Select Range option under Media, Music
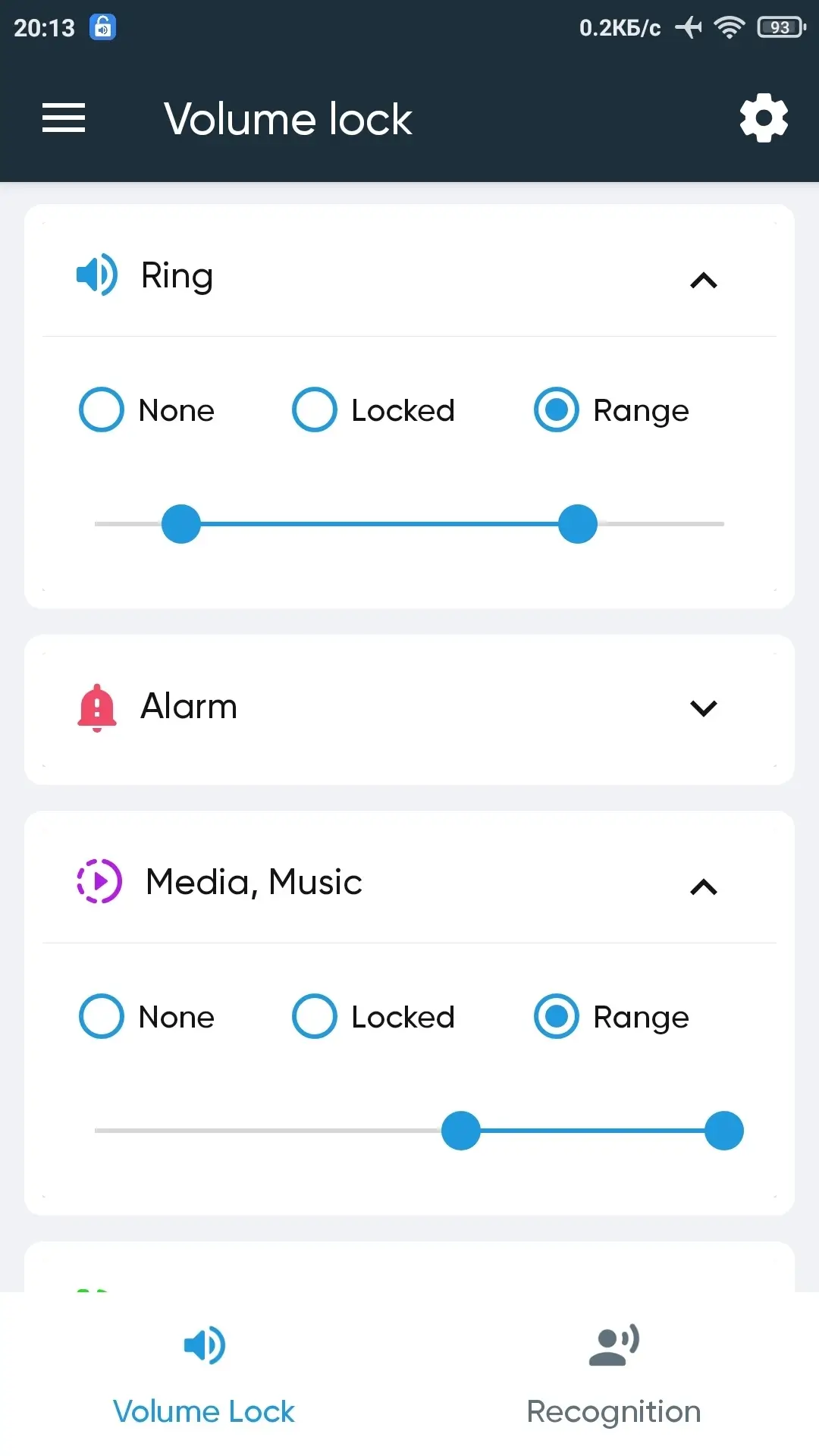Viewport: 819px width, 1456px height. pyautogui.click(x=612, y=1017)
